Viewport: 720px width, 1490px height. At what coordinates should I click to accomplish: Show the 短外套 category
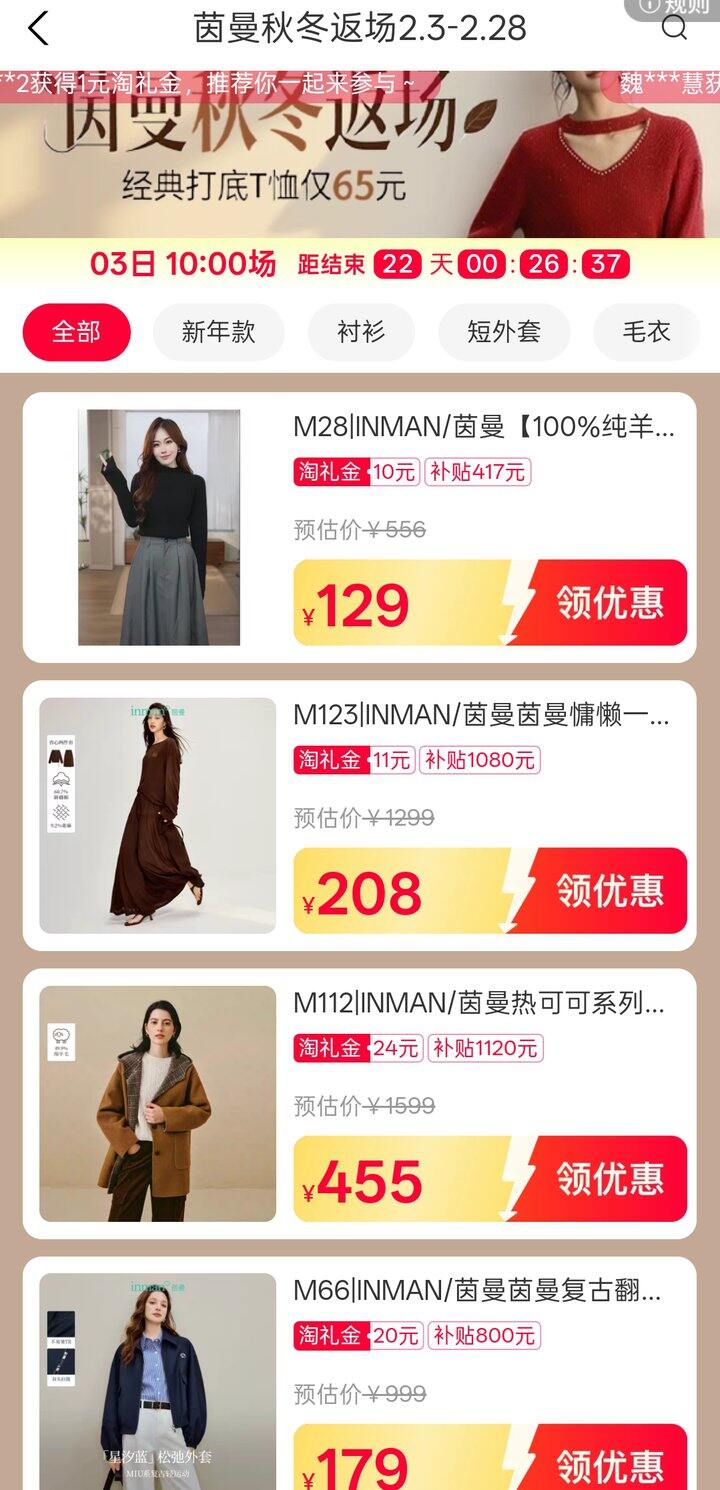(503, 332)
